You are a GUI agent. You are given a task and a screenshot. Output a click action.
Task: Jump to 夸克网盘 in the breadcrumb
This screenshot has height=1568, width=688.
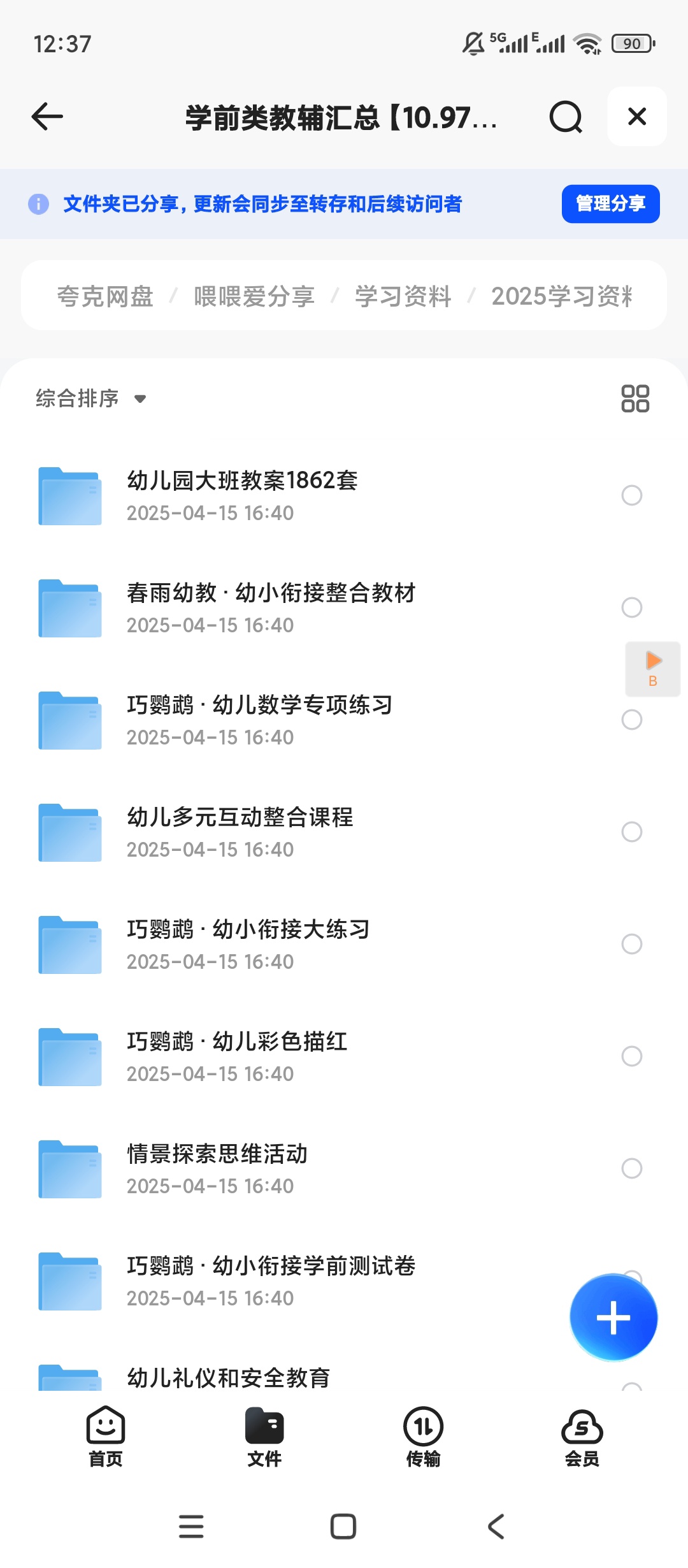coord(106,296)
